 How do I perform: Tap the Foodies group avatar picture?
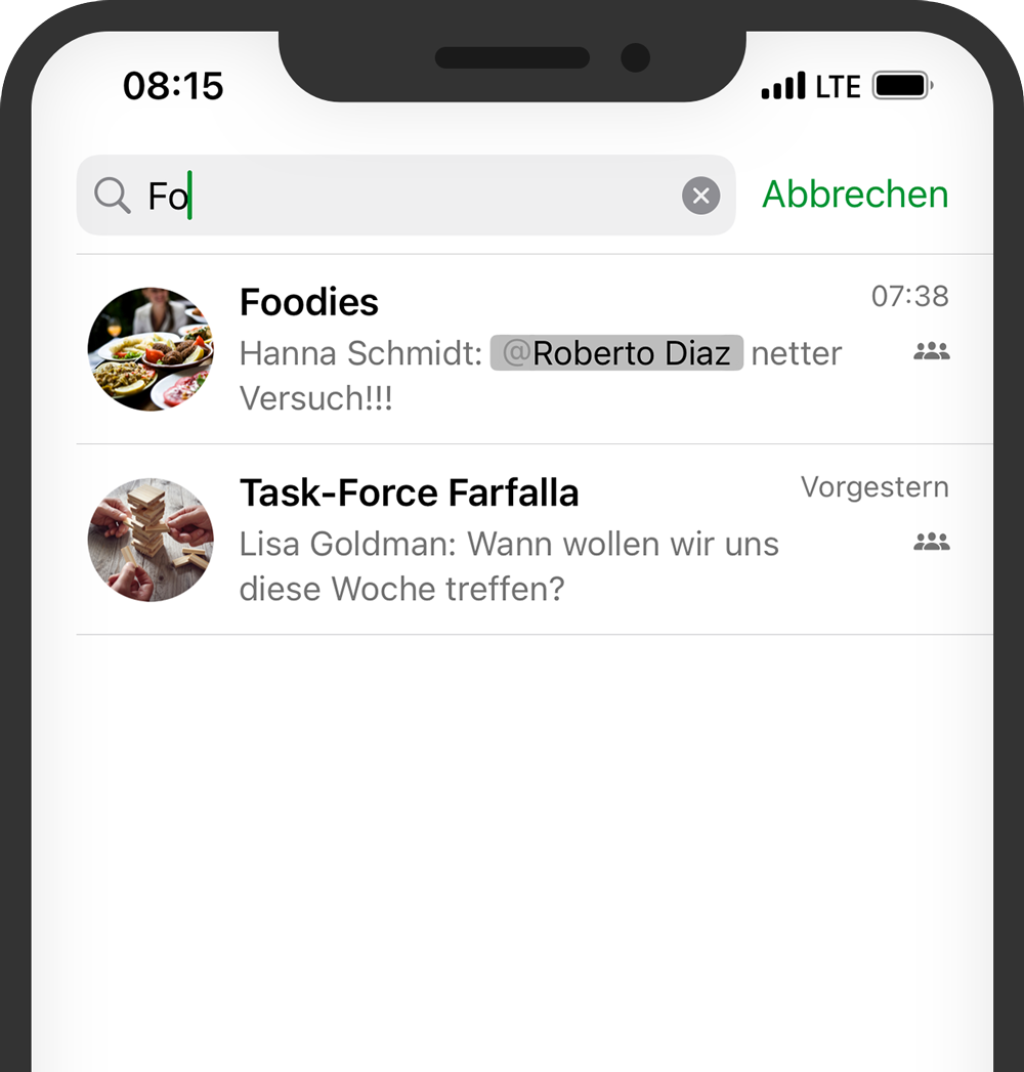tap(151, 349)
